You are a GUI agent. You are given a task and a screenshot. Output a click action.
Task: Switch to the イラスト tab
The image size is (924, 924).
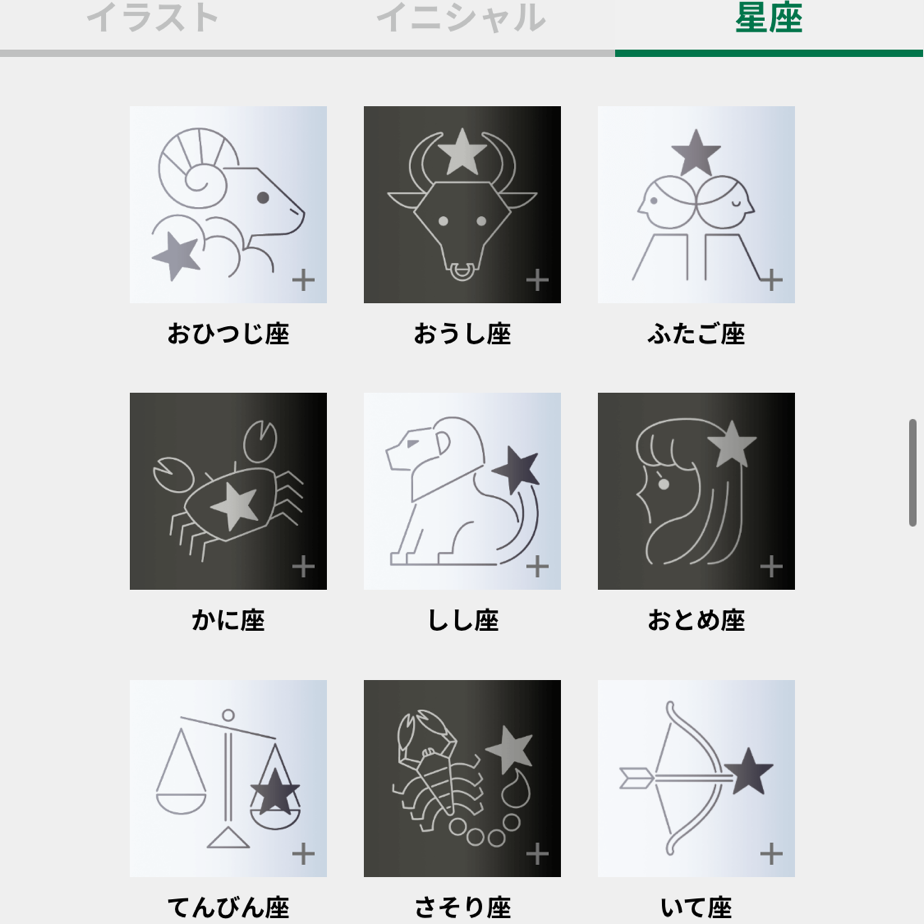click(x=152, y=18)
